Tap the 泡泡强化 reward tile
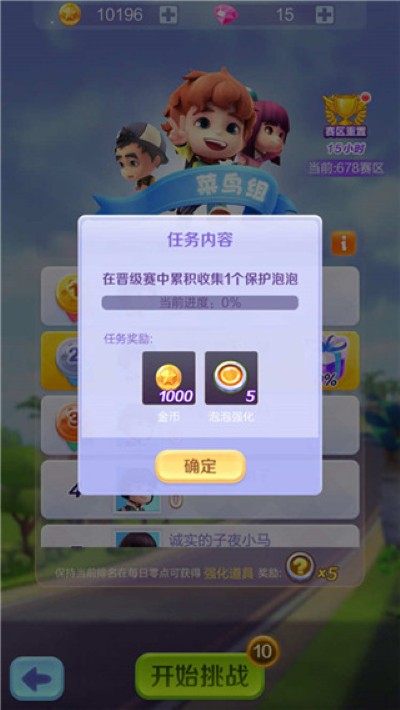Viewport: 400px width, 710px height. [x=231, y=378]
